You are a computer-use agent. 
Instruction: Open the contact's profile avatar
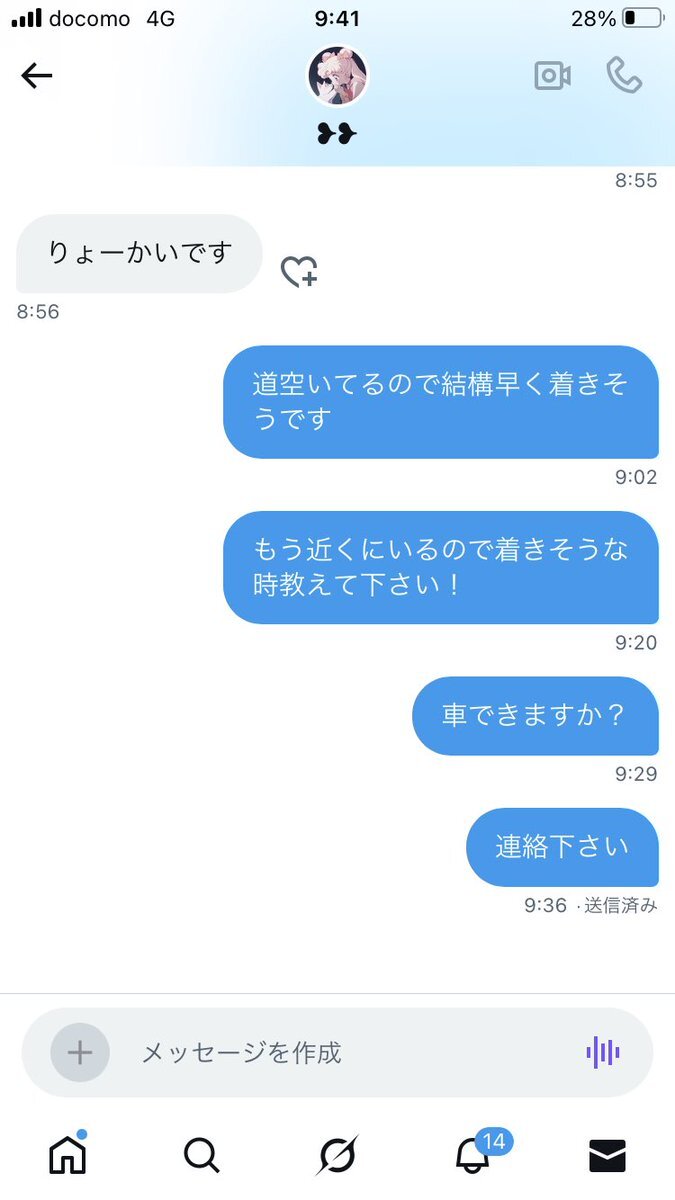click(x=337, y=76)
